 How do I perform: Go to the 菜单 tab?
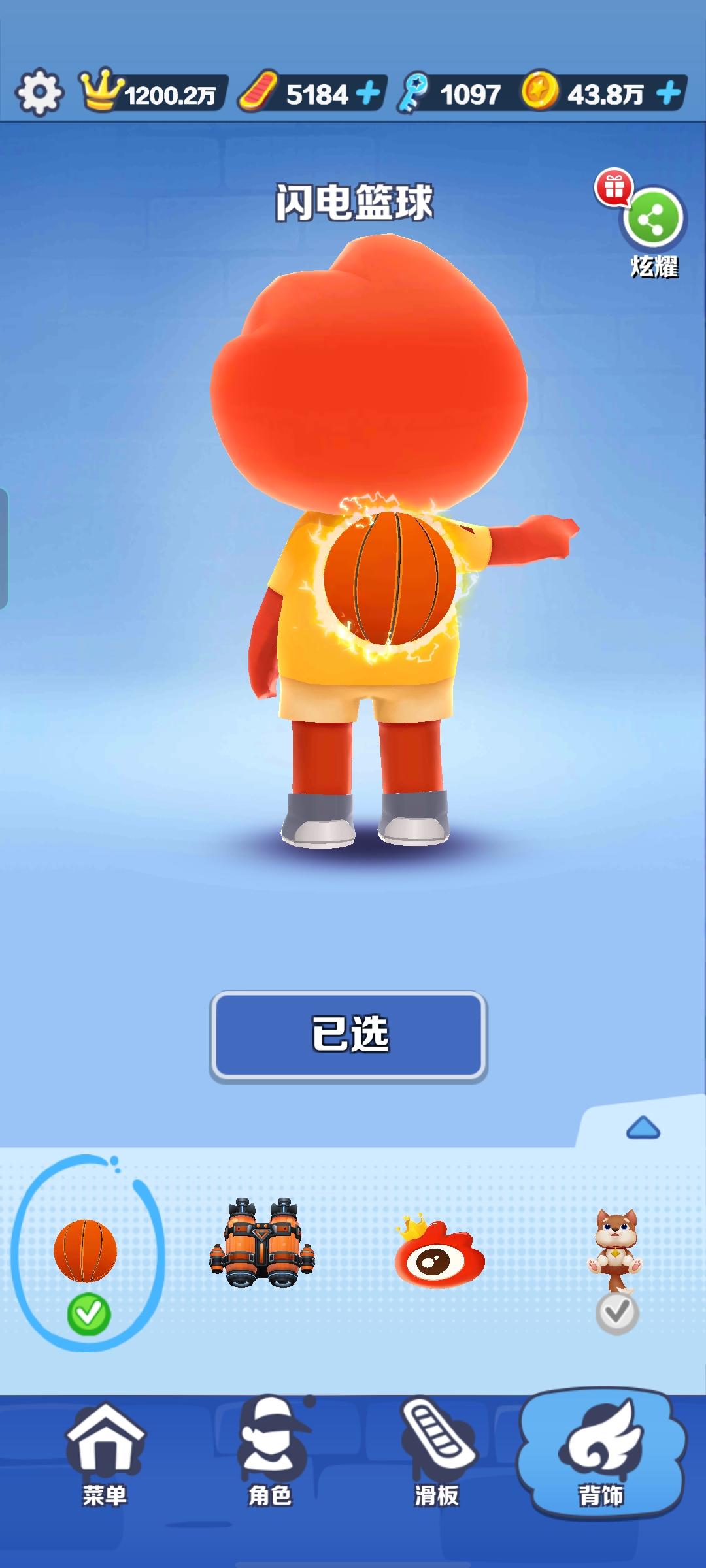click(105, 1455)
